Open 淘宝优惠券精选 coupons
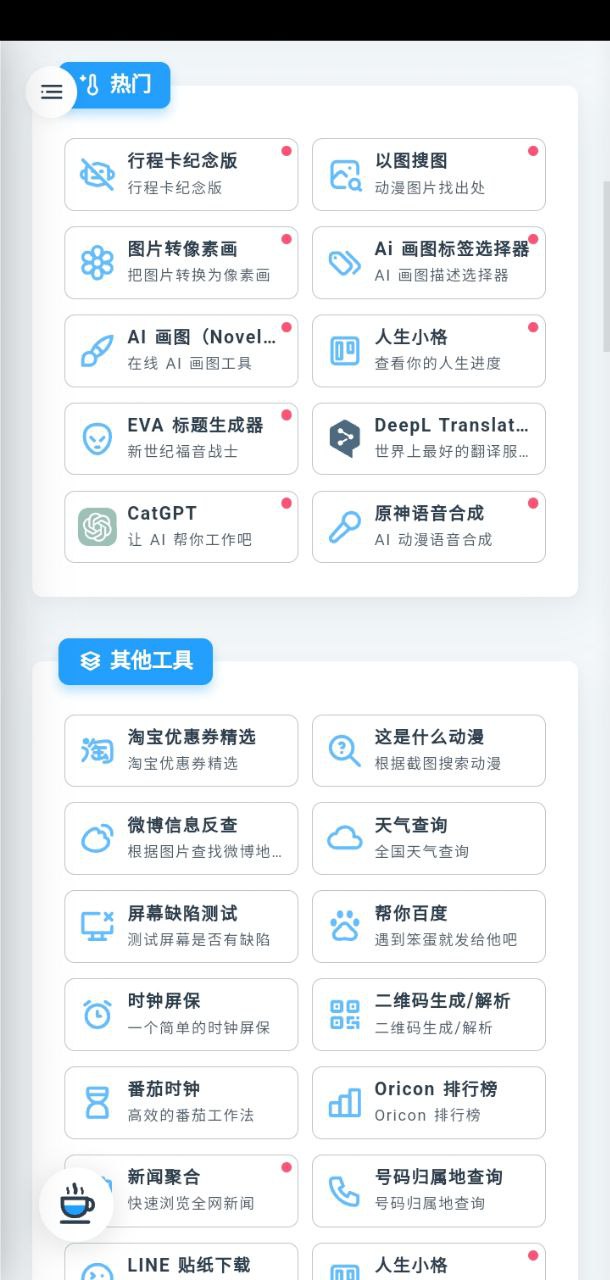The height and width of the screenshot is (1280, 610). [x=181, y=751]
